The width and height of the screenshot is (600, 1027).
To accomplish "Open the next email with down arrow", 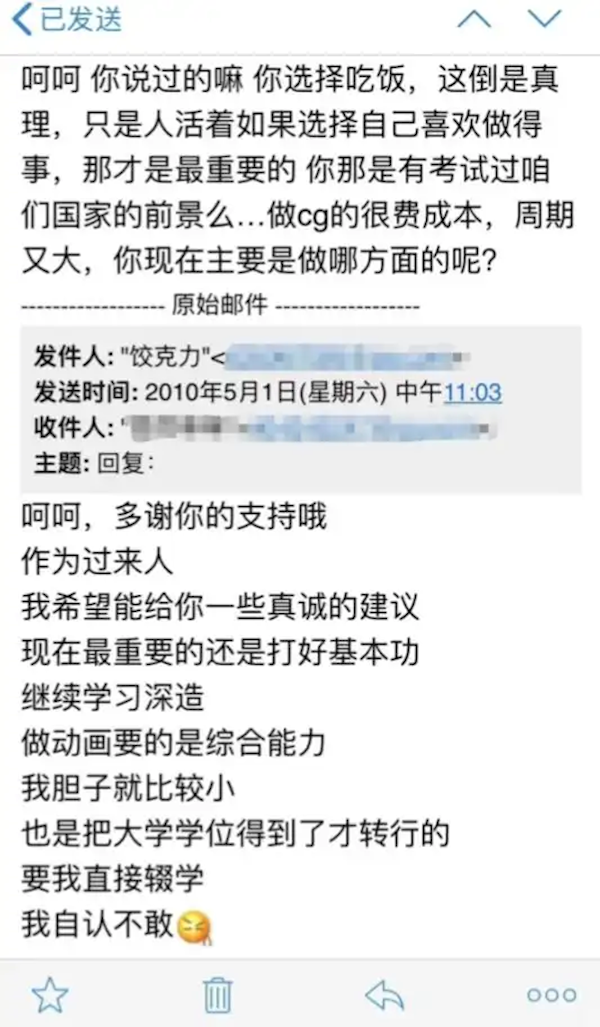I will point(545,20).
